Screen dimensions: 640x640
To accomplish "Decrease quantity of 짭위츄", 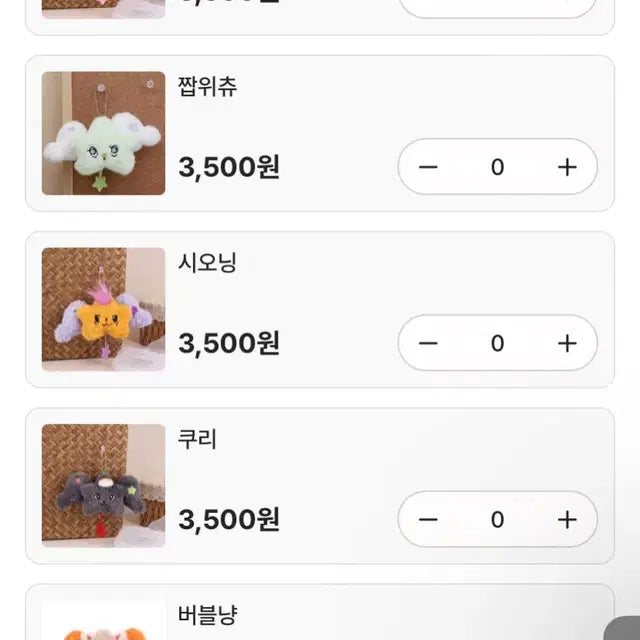I will click(x=428, y=167).
